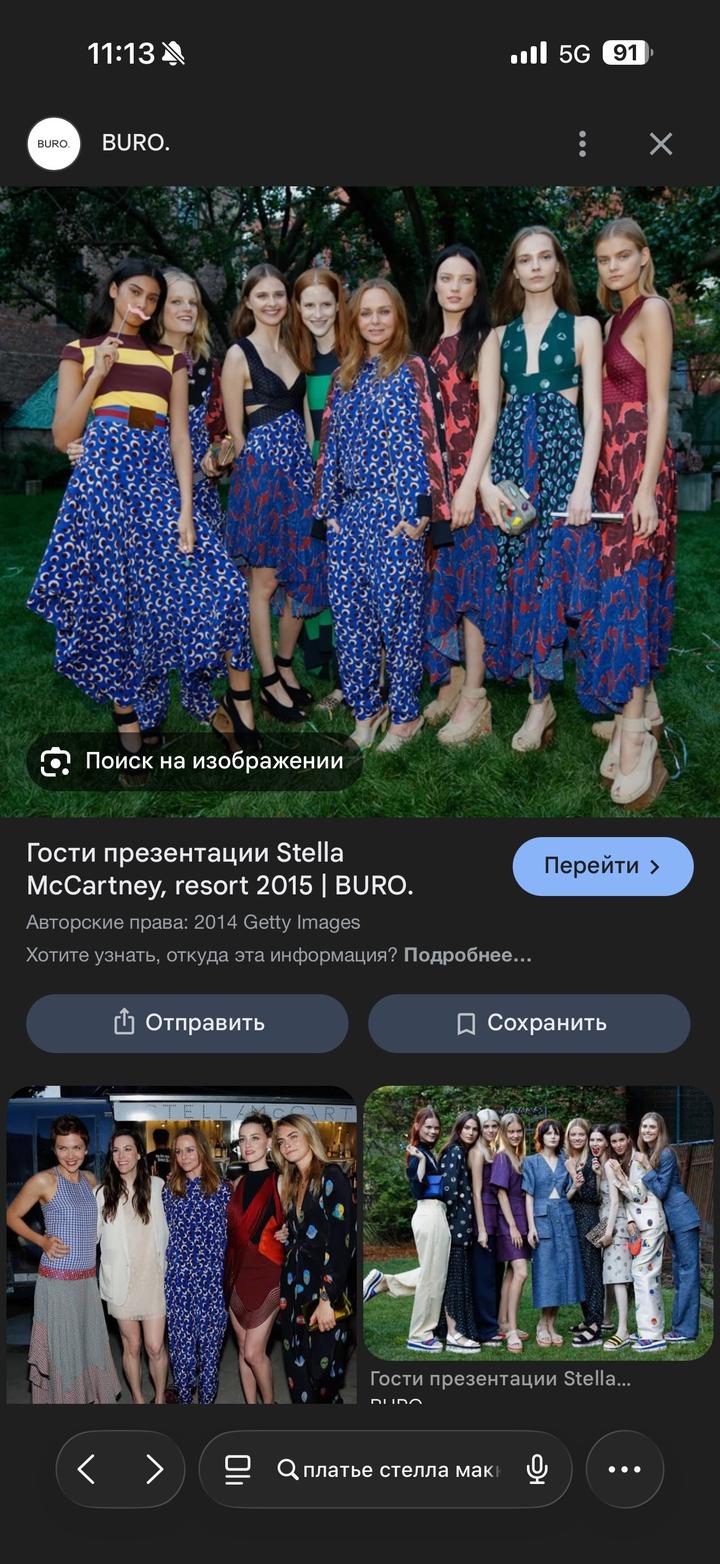The width and height of the screenshot is (720, 1564).
Task: Open related image captioned "Гости презентации Stella…"
Action: tap(538, 1224)
